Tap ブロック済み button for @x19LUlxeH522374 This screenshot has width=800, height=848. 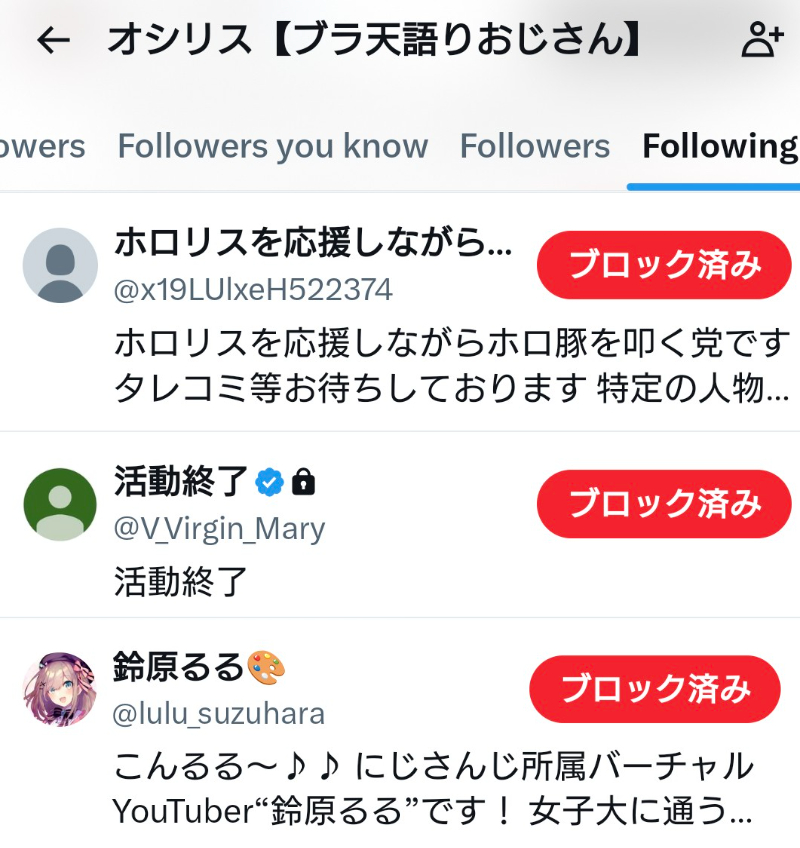coord(664,265)
